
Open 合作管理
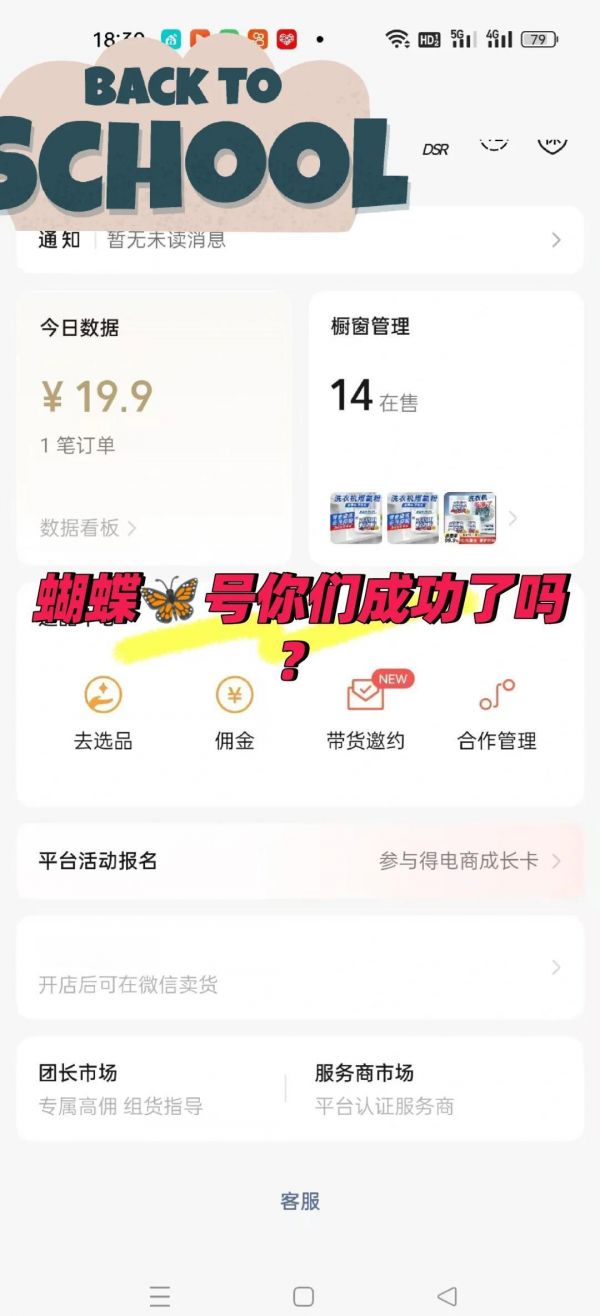(497, 713)
